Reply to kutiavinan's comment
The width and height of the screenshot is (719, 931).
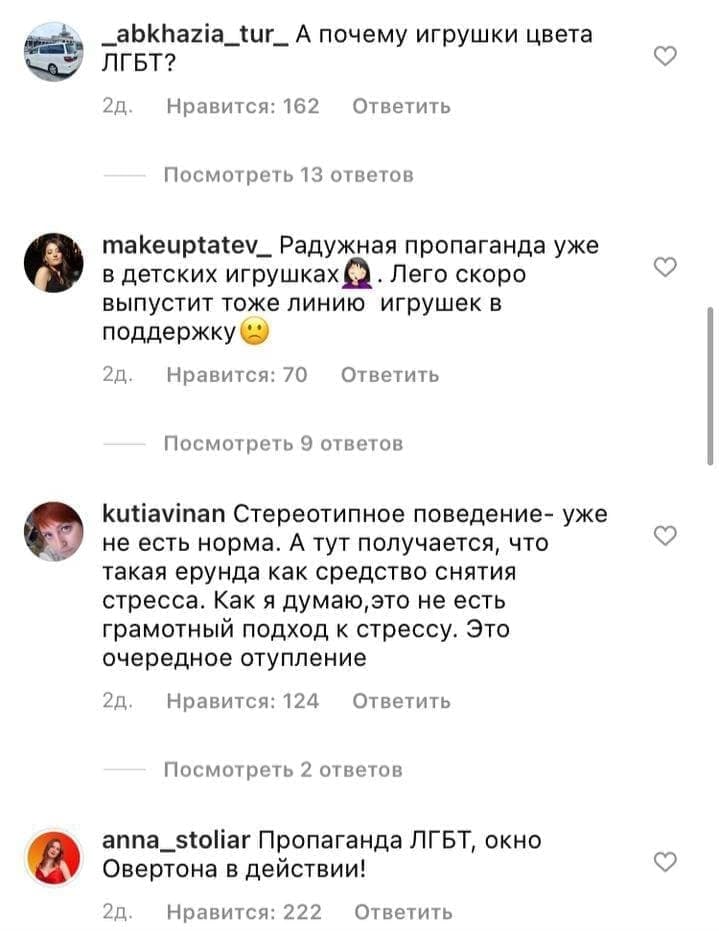click(x=401, y=701)
